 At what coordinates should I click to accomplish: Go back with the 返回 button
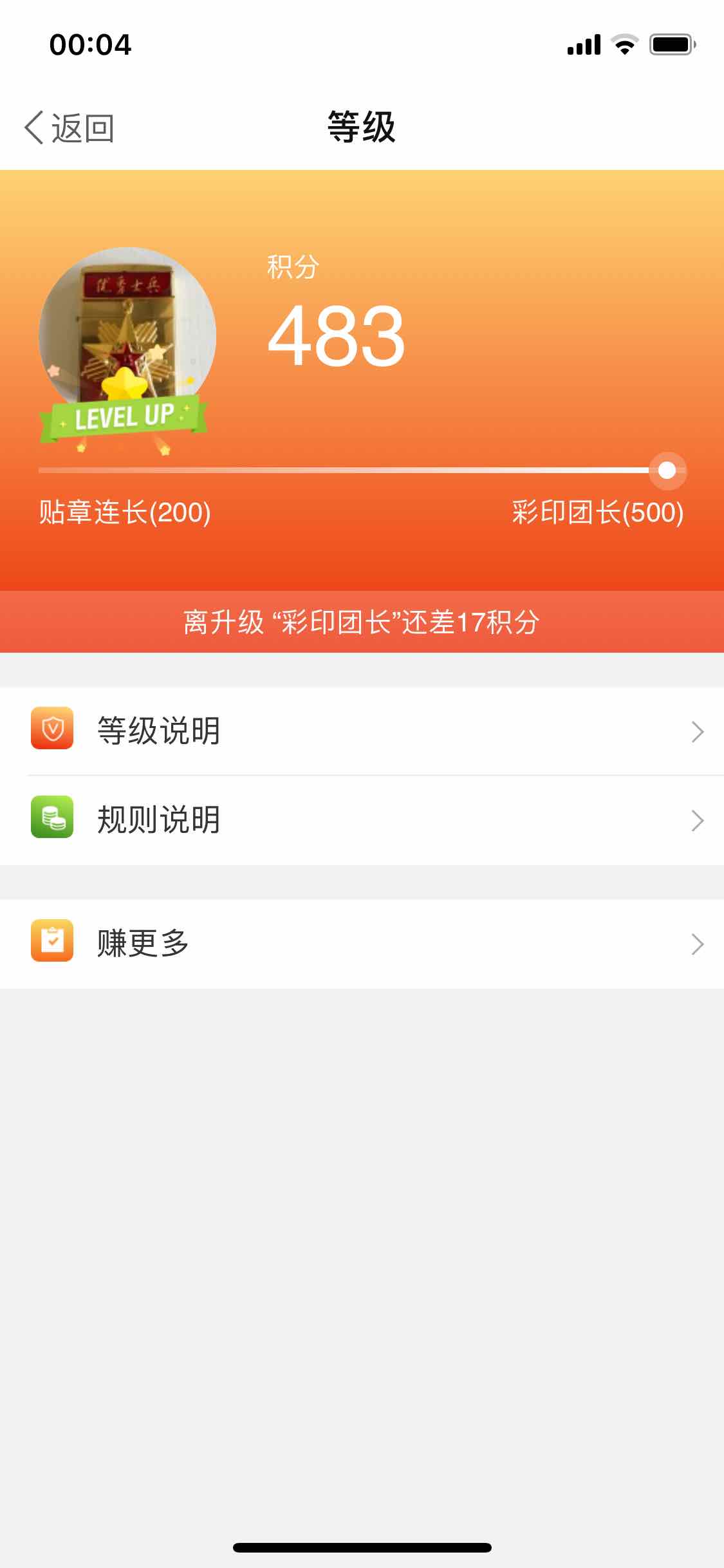coord(70,127)
